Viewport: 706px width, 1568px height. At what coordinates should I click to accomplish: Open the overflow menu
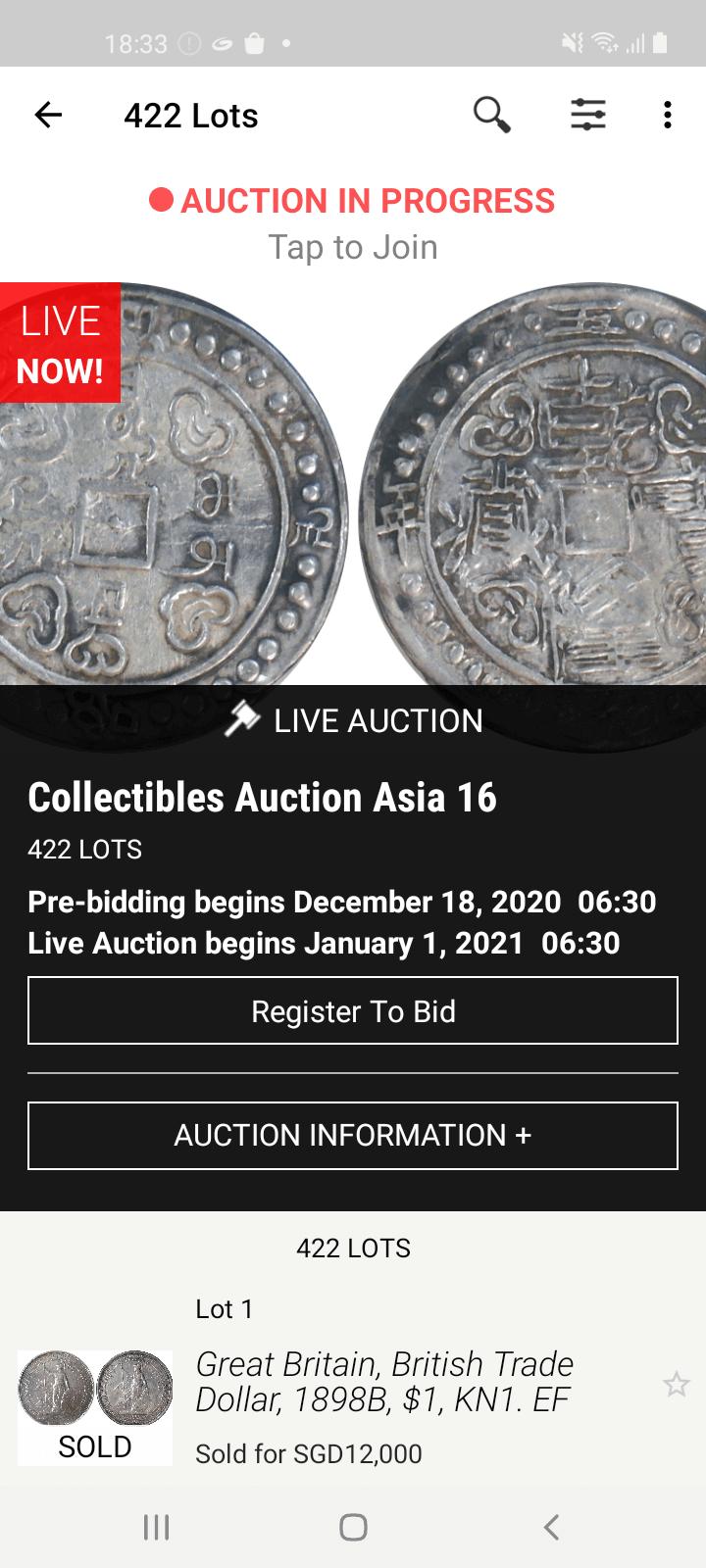coord(667,115)
